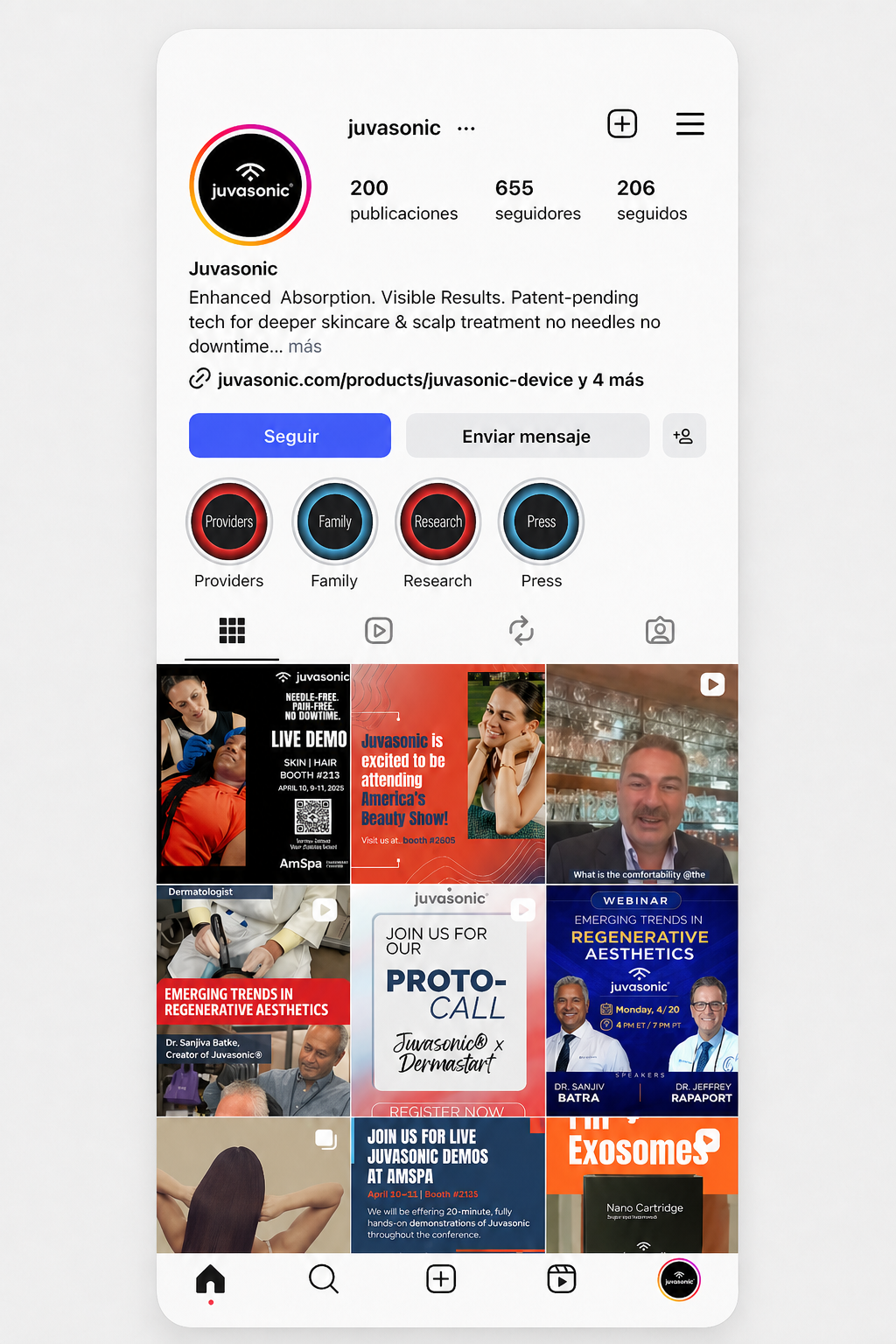
Task: Tap Enviar mensaje to message Juvasonic
Action: coord(527,436)
